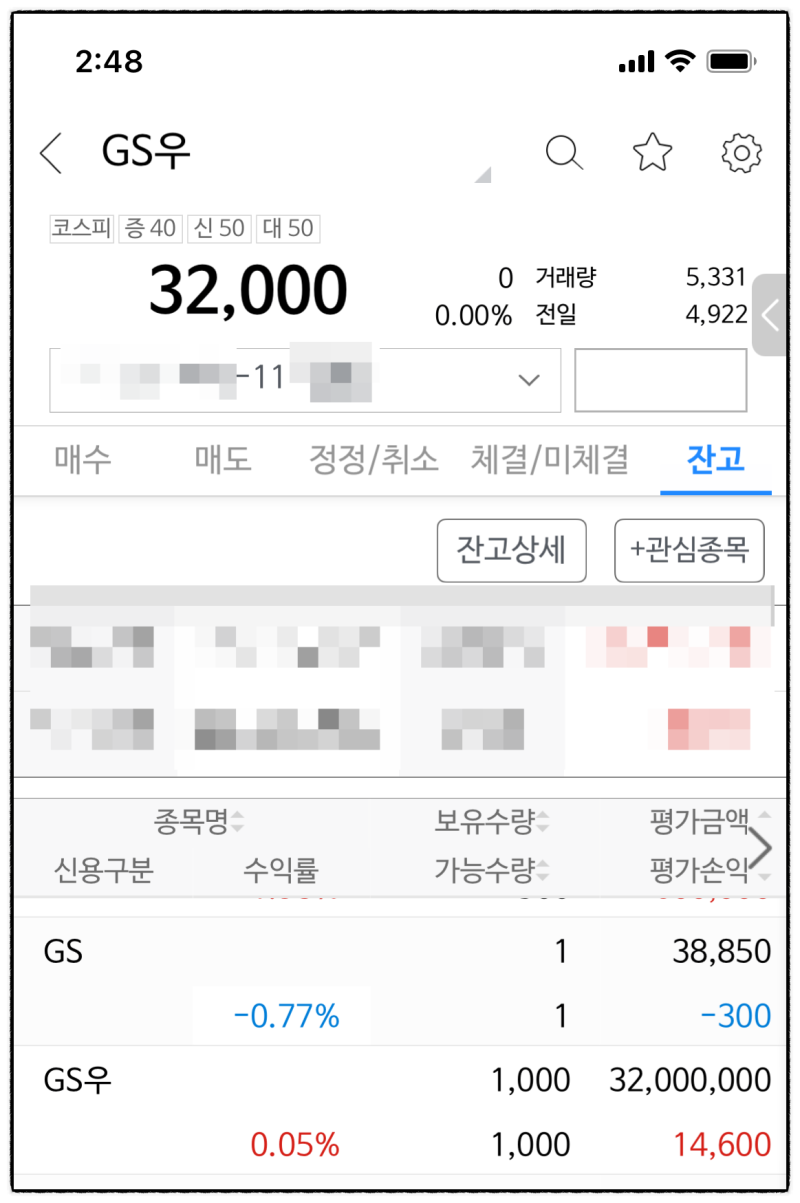
Task: Open the account selection dropdown
Action: (529, 380)
